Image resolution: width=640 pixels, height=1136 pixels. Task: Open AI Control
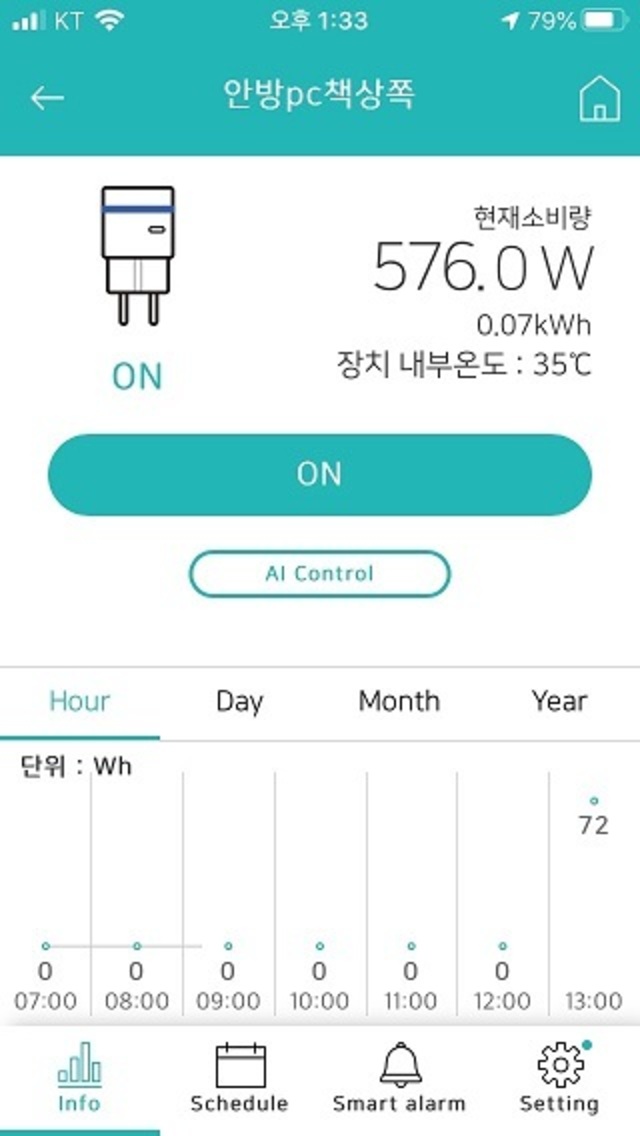319,574
